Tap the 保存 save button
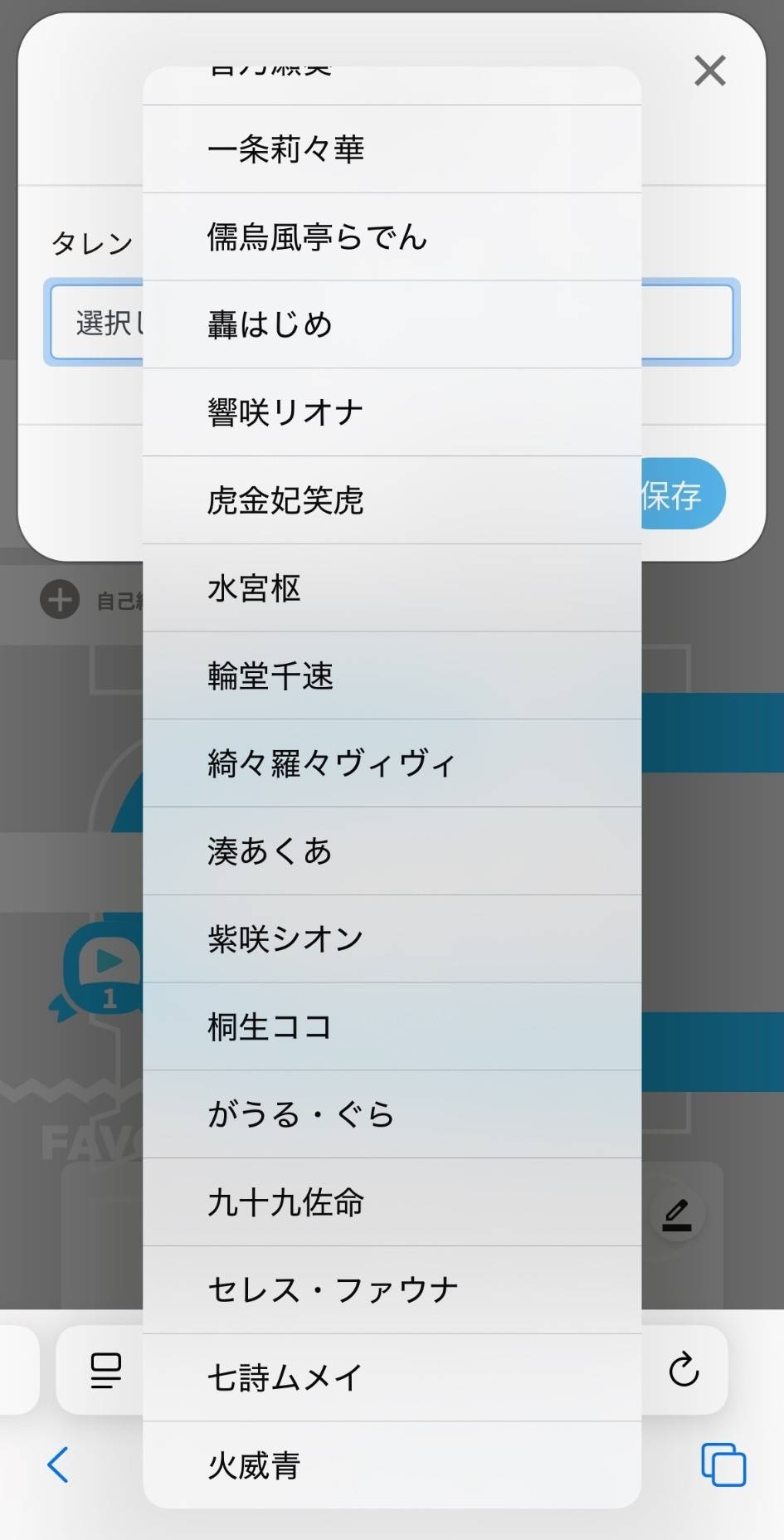 tap(682, 495)
